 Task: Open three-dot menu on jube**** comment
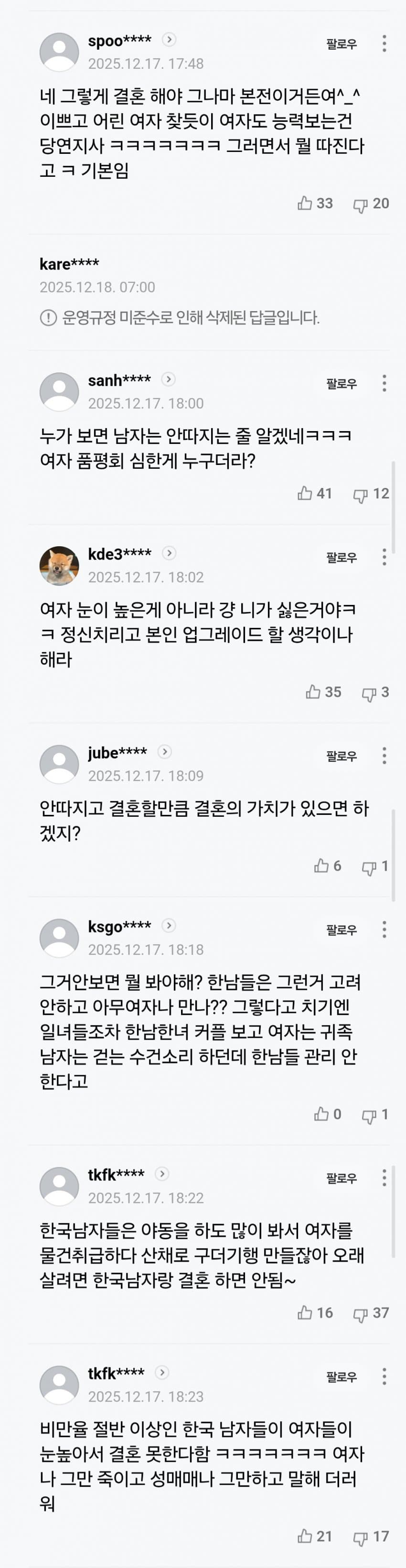384,756
